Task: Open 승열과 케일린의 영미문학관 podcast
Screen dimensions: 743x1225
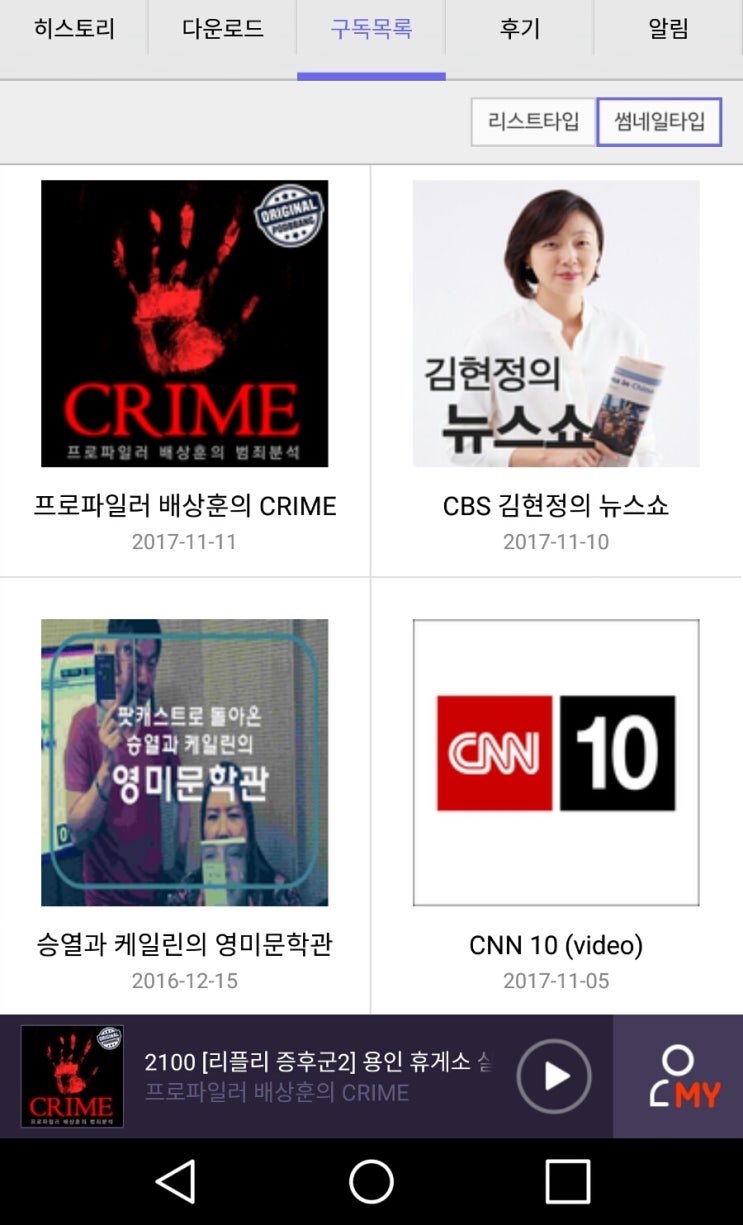Action: pos(185,762)
